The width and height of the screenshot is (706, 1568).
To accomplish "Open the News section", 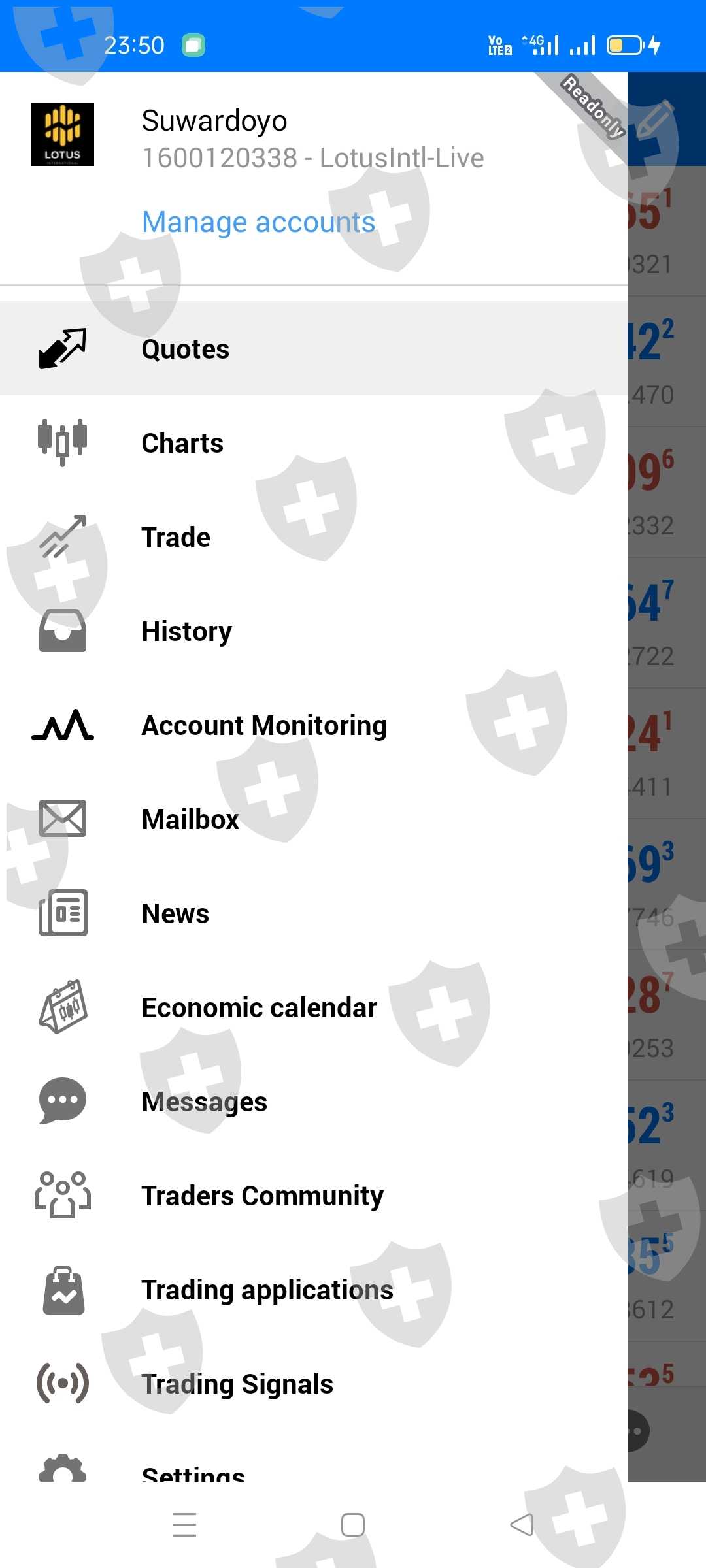I will click(175, 913).
